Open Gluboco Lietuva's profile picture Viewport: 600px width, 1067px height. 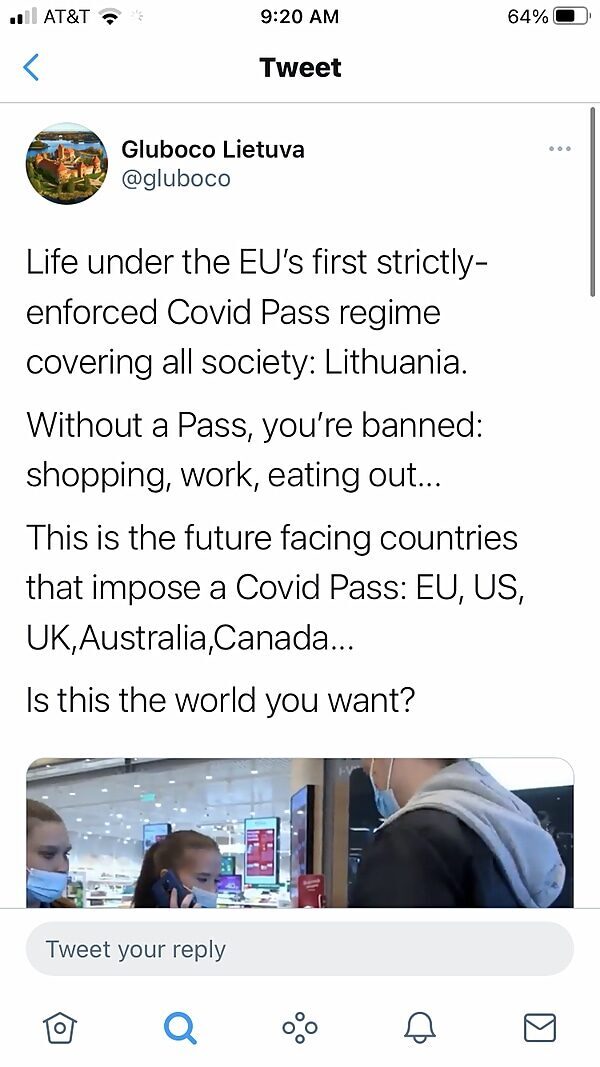point(67,163)
